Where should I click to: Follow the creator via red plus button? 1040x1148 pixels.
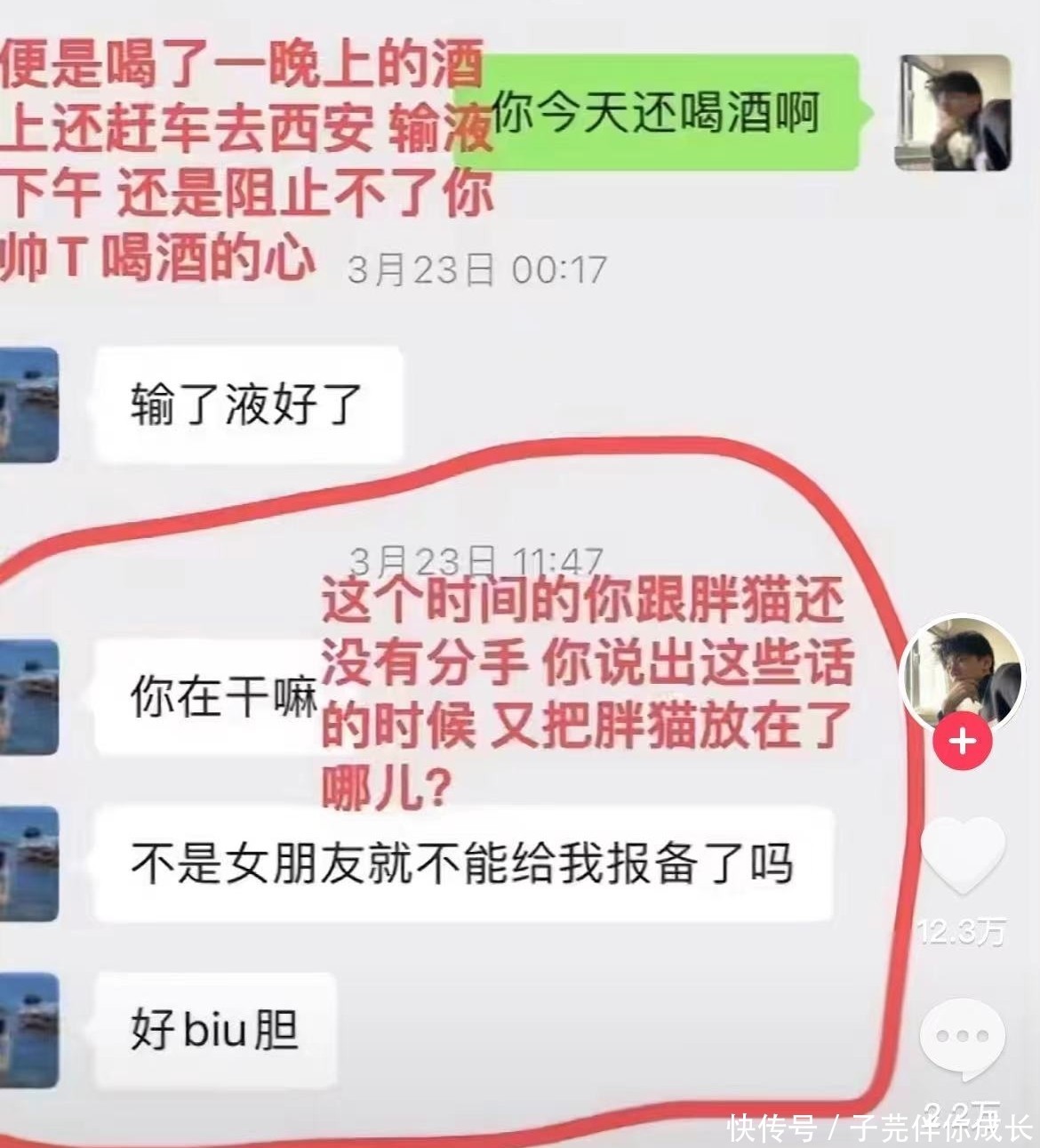(x=964, y=741)
